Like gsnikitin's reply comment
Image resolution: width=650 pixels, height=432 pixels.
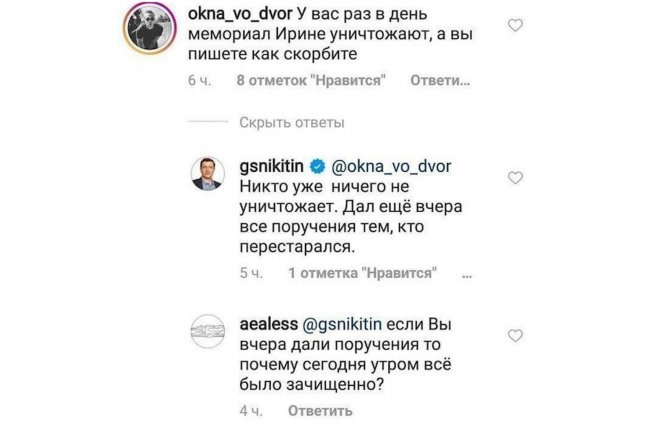click(516, 176)
